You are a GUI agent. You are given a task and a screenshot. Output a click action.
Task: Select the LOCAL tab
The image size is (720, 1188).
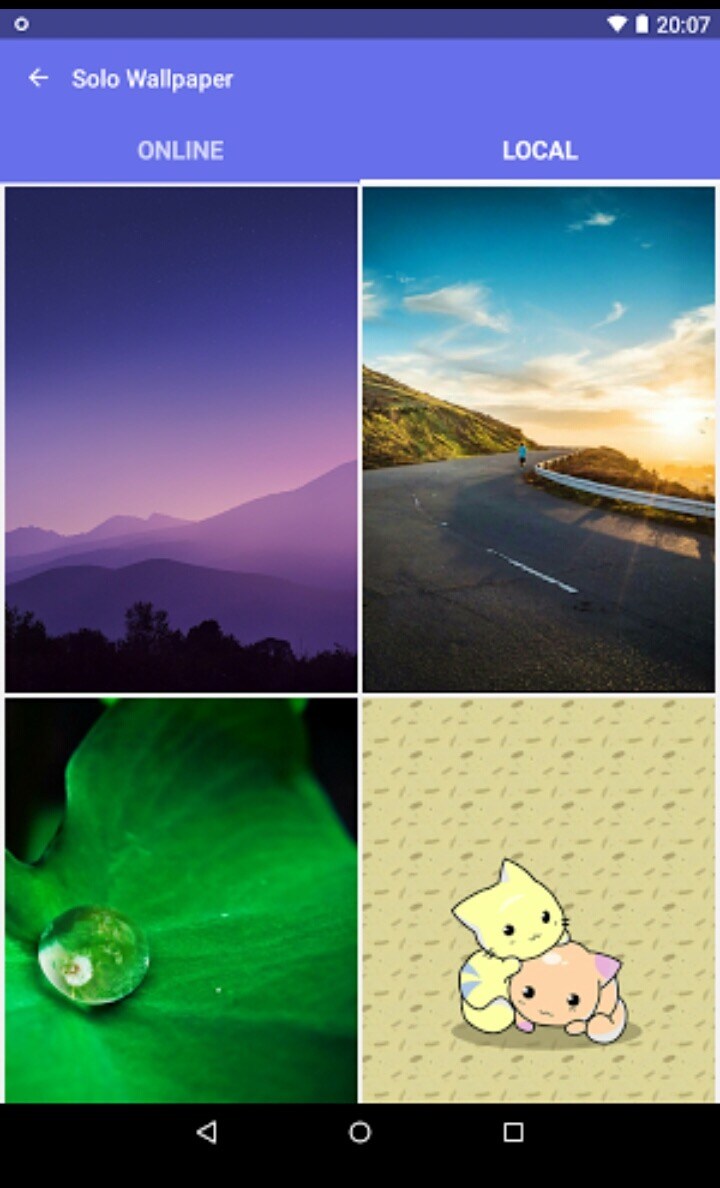tap(540, 151)
